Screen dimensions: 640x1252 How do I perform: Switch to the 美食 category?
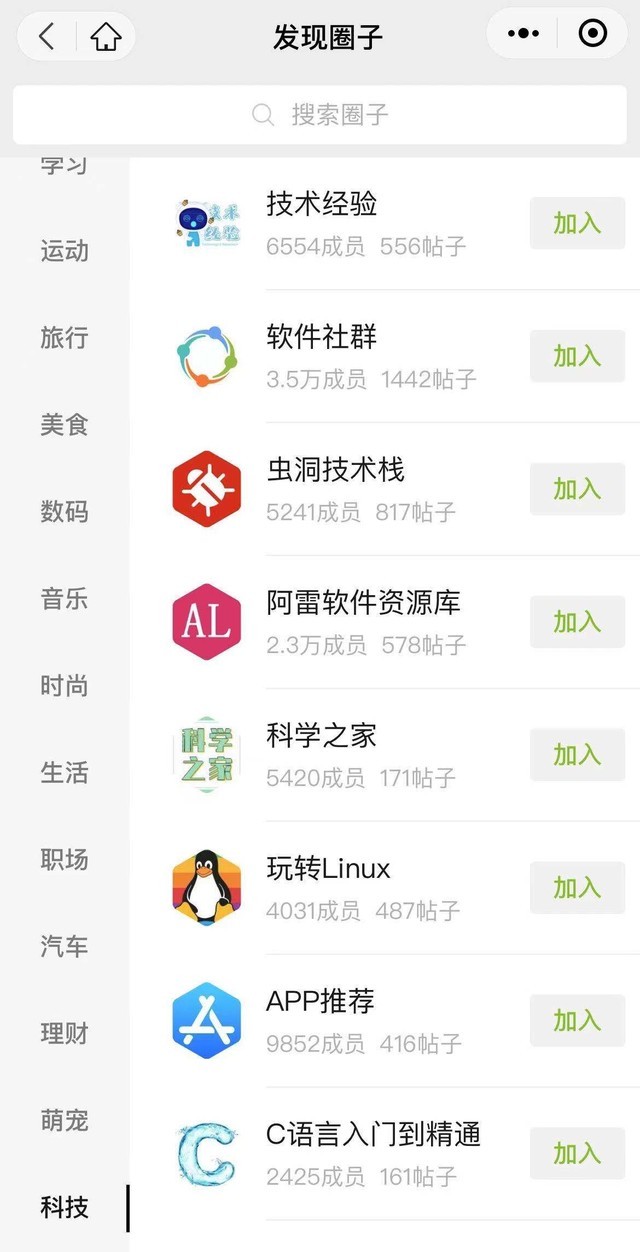64,425
